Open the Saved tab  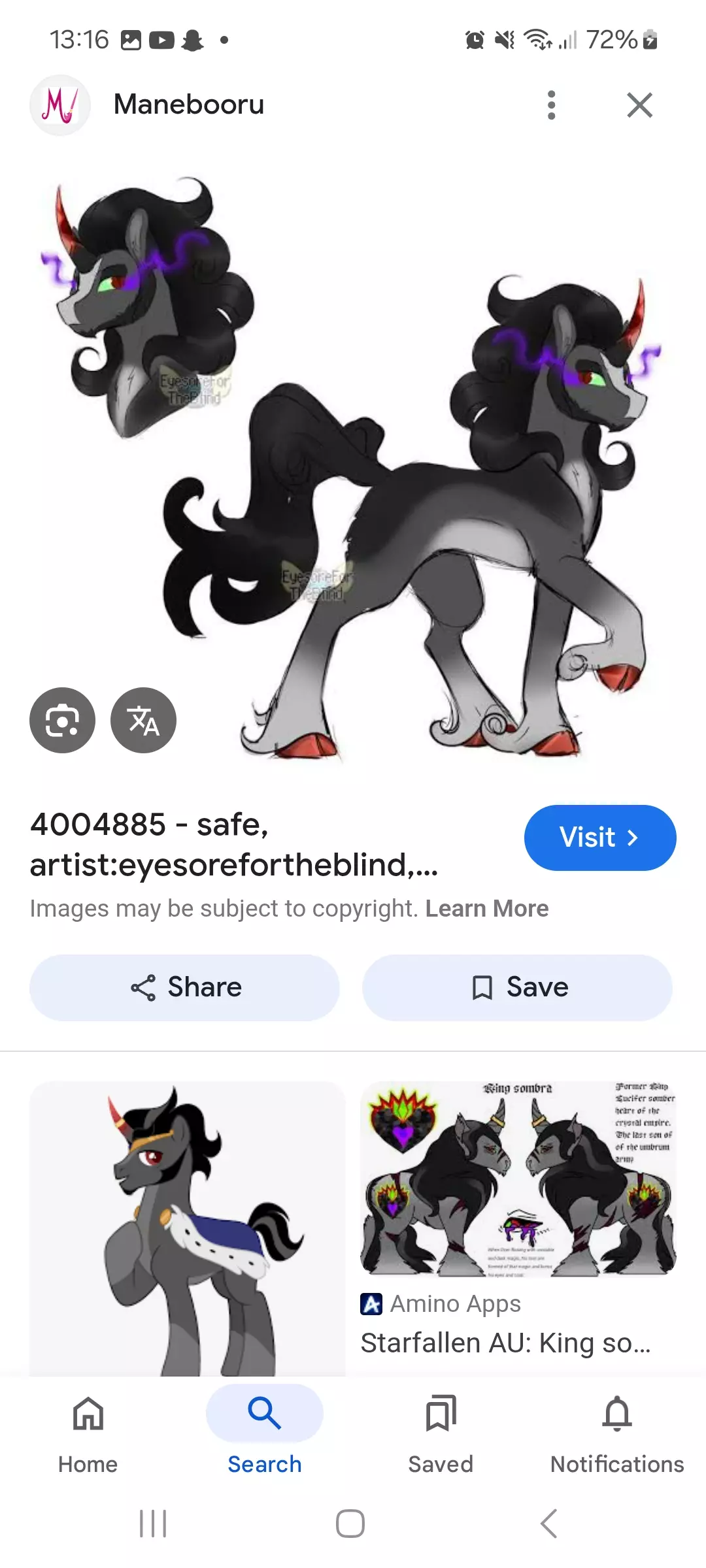[x=441, y=1432]
